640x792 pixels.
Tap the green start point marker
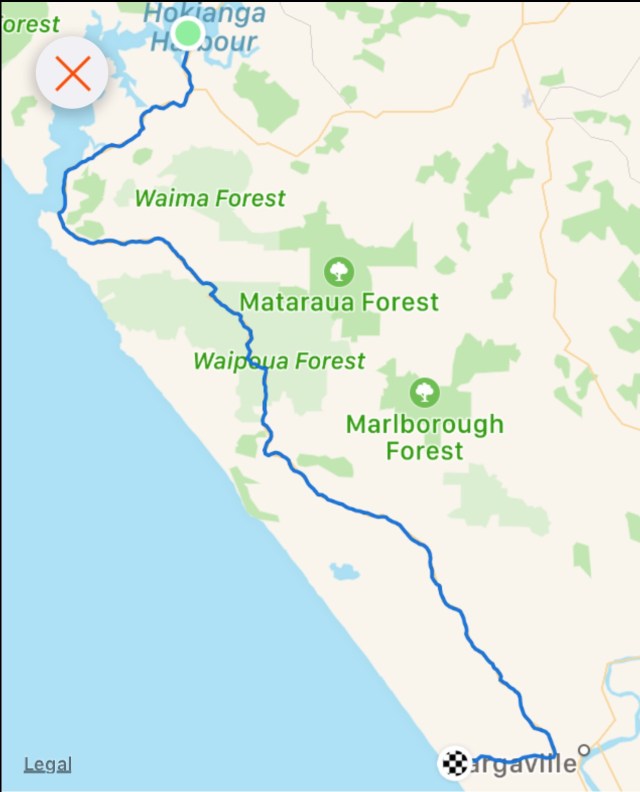(187, 33)
